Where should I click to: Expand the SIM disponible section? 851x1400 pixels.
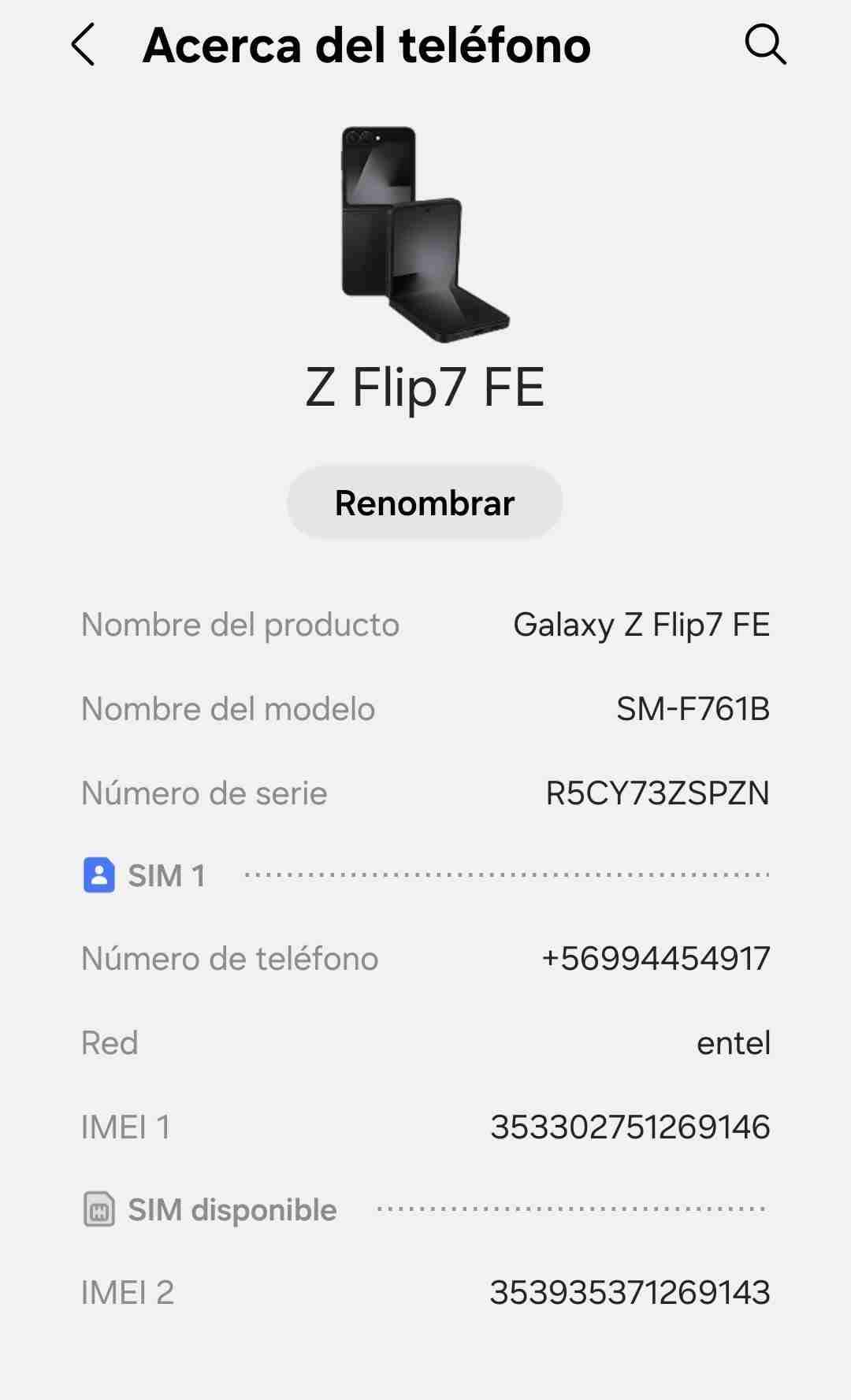(x=233, y=1209)
